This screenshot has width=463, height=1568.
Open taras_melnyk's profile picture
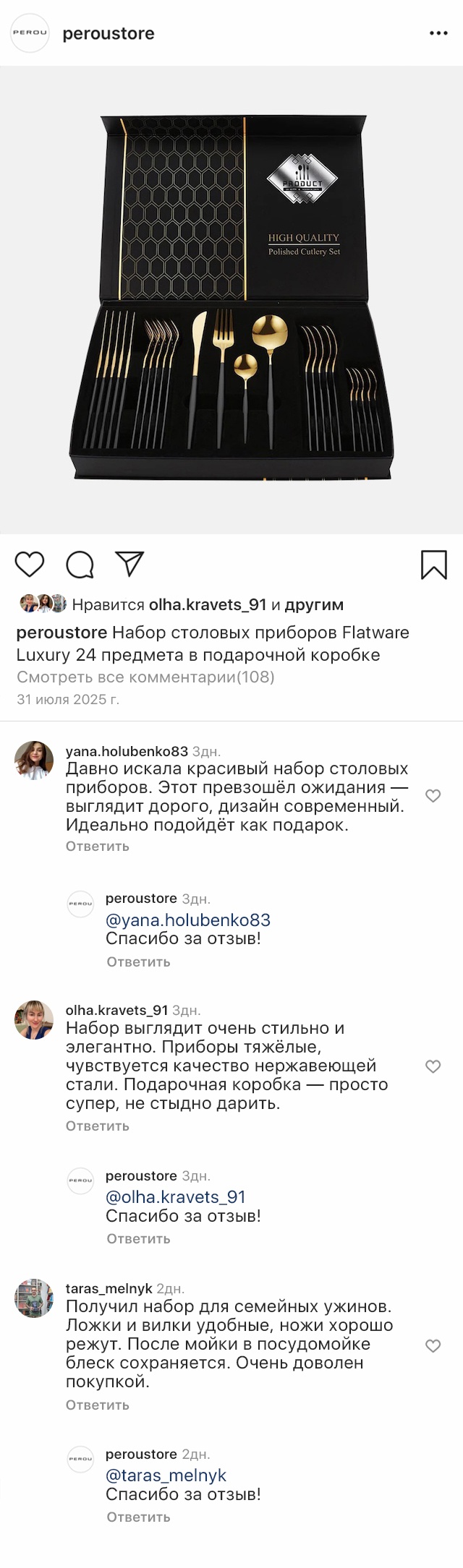coord(34,1298)
